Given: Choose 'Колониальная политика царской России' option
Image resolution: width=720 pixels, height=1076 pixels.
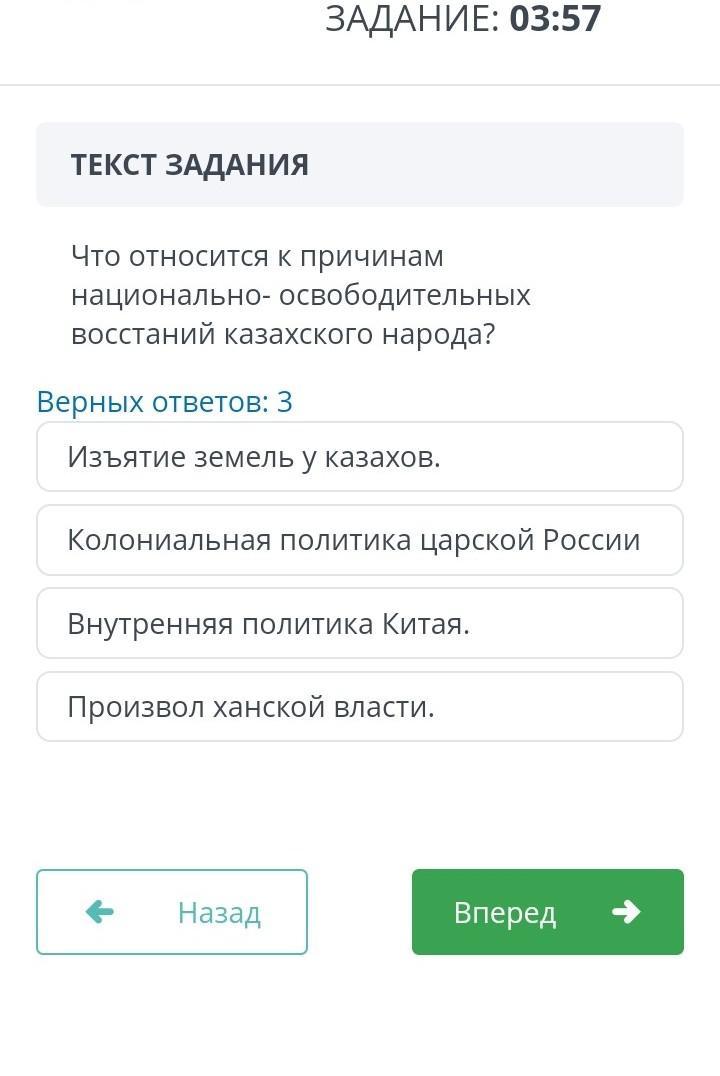Looking at the screenshot, I should (x=359, y=540).
